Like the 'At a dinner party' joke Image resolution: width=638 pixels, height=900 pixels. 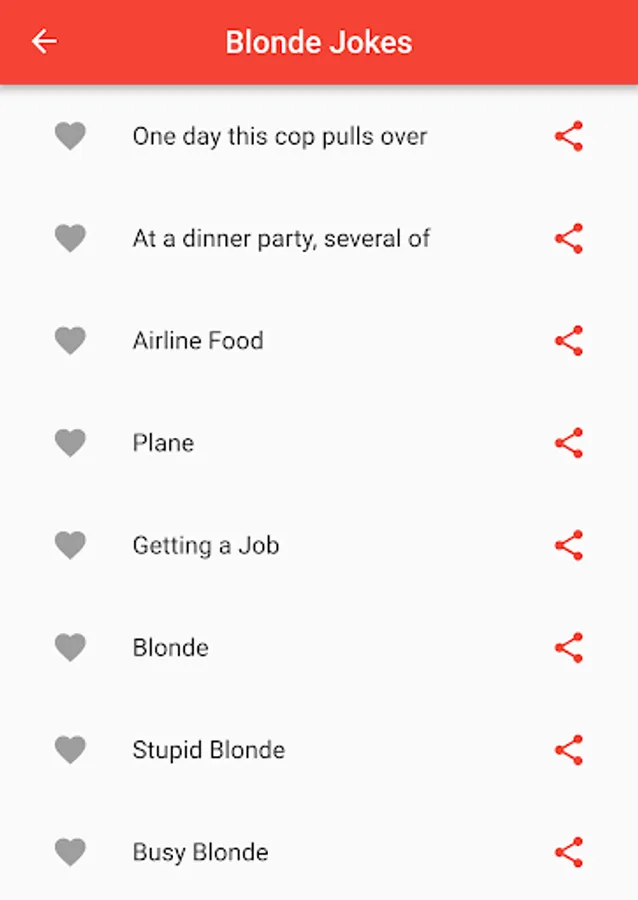coord(70,239)
